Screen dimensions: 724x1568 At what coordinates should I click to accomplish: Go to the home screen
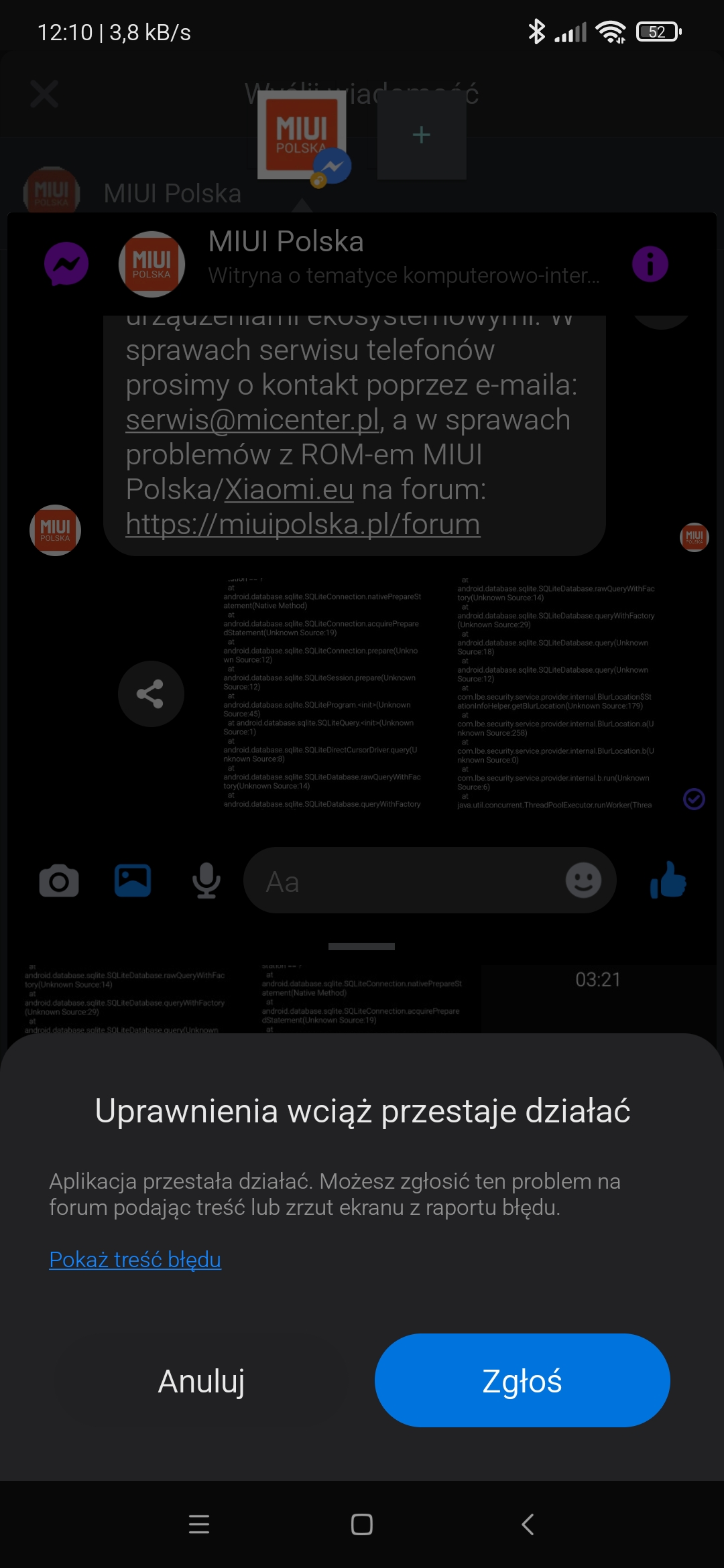click(361, 1524)
